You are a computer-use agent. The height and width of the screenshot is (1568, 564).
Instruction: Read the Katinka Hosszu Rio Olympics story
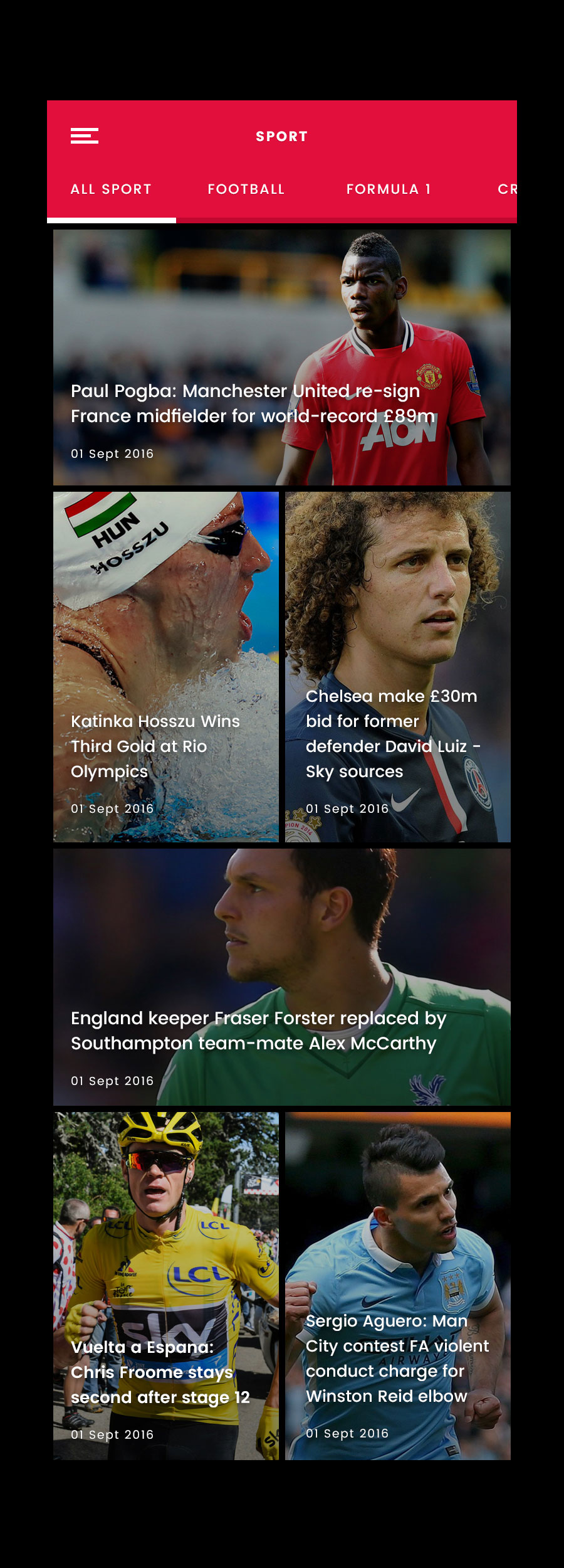(166, 667)
